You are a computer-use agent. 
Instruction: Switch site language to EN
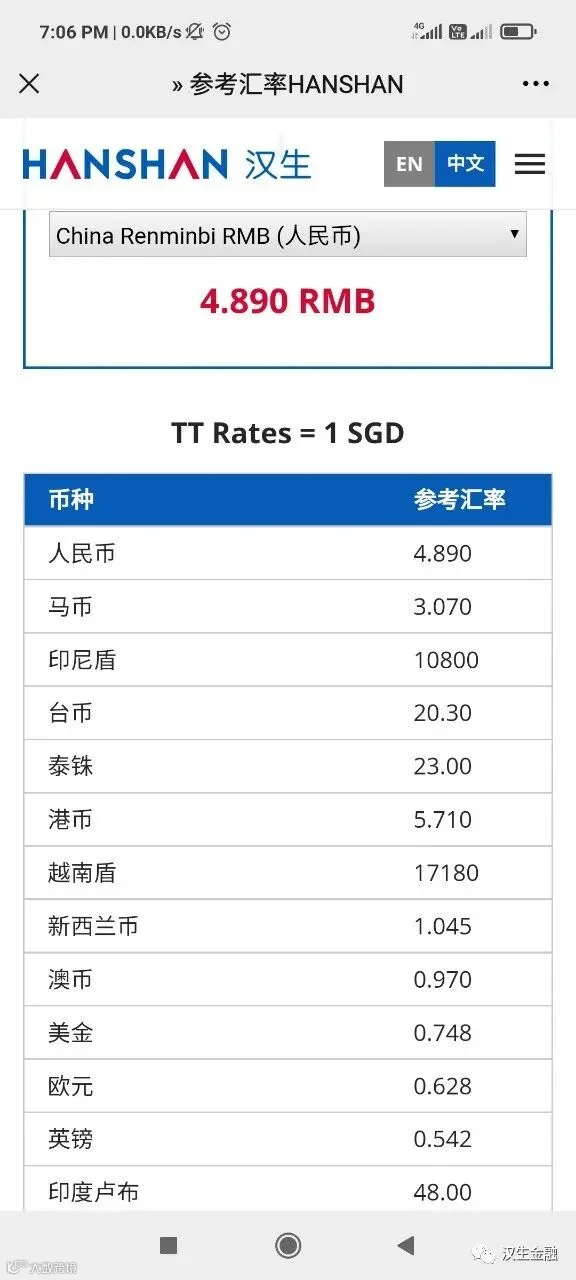point(409,164)
